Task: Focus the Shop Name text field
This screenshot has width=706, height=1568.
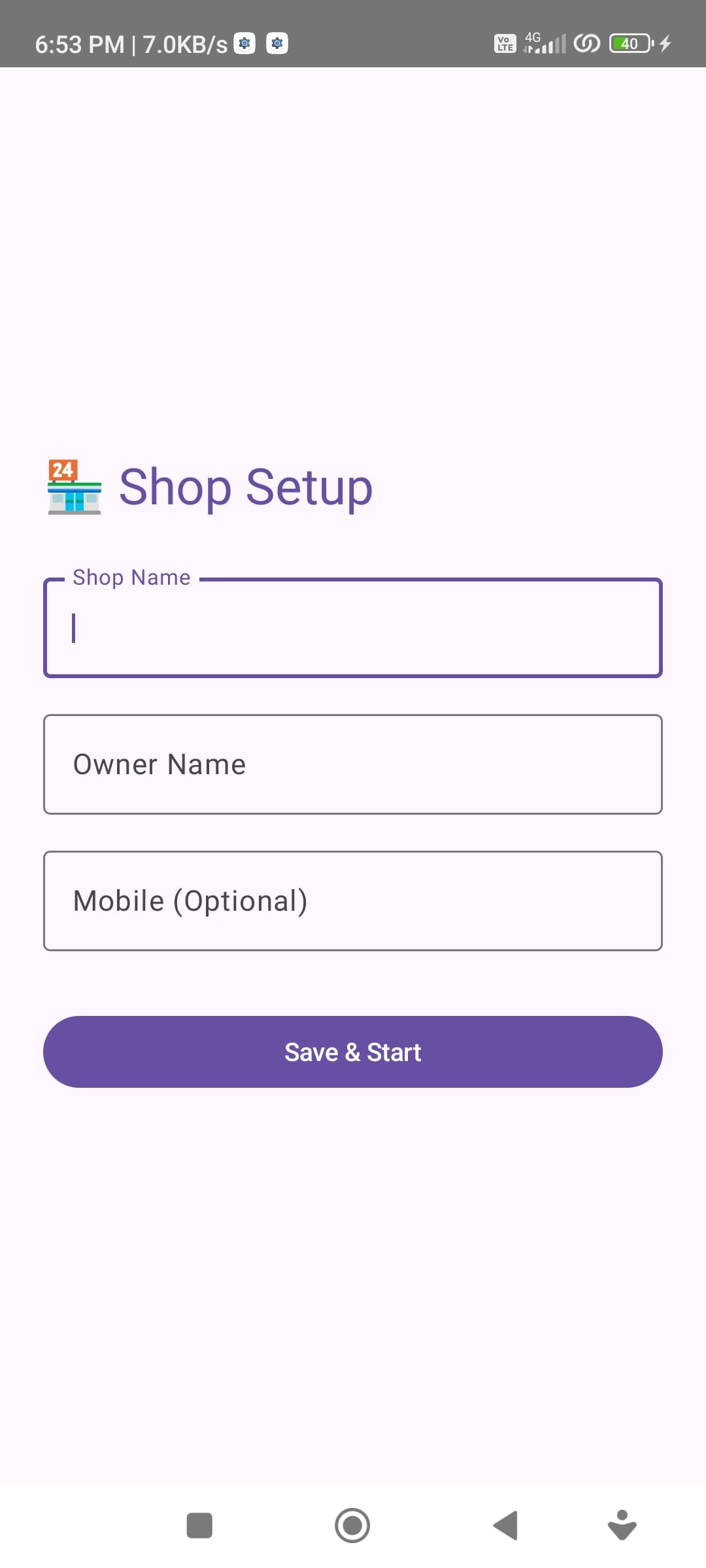Action: [353, 629]
